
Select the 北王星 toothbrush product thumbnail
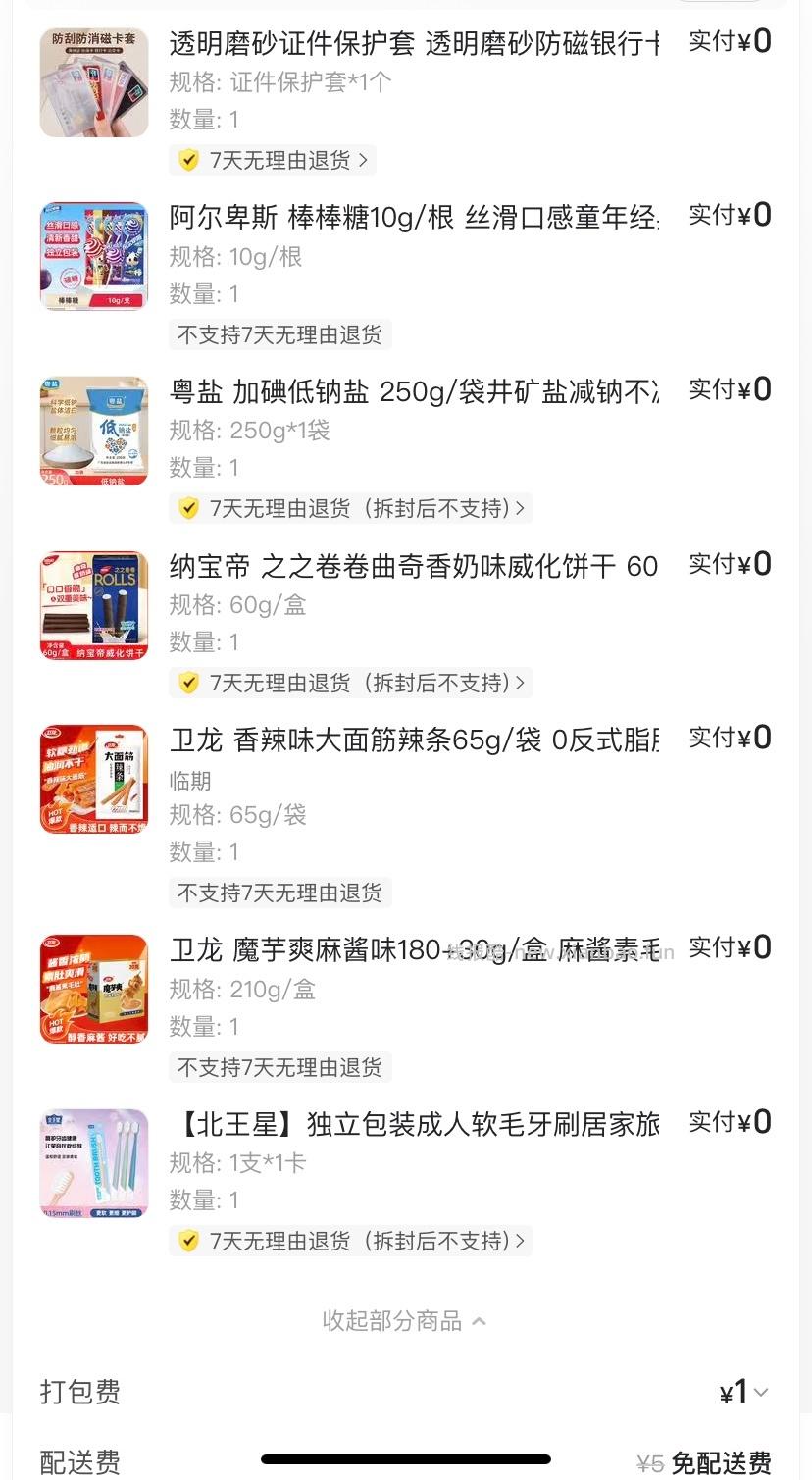[93, 1164]
